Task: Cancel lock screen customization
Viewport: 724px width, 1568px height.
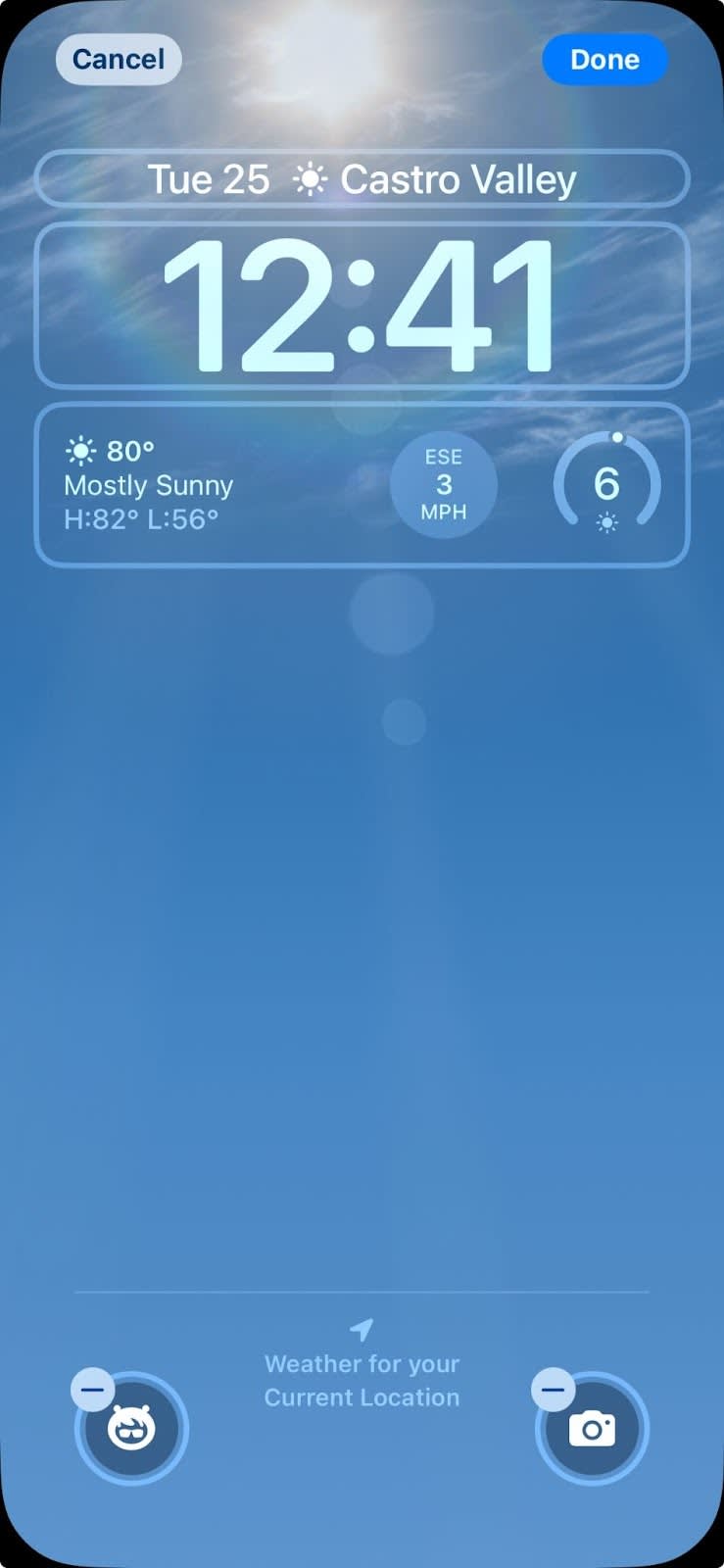Action: (x=119, y=60)
